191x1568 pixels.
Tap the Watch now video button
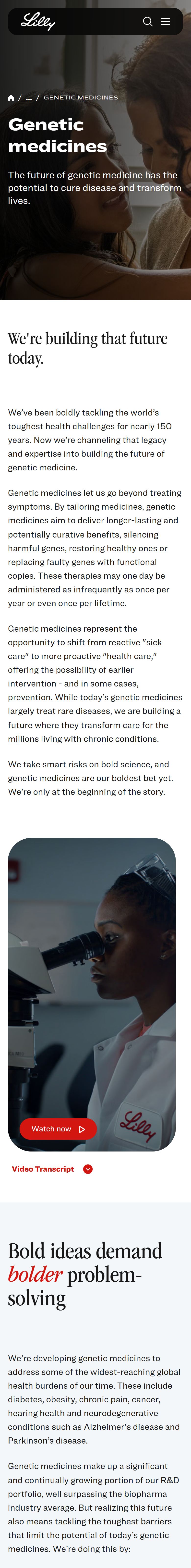pyautogui.click(x=58, y=1128)
